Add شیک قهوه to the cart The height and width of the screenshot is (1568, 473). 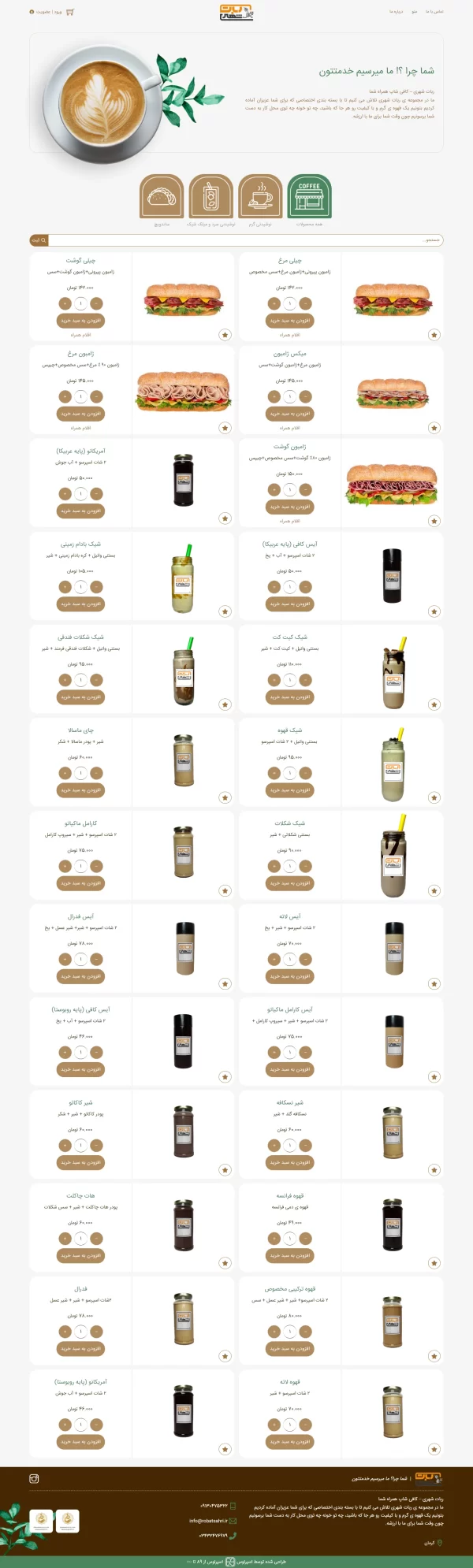290,790
